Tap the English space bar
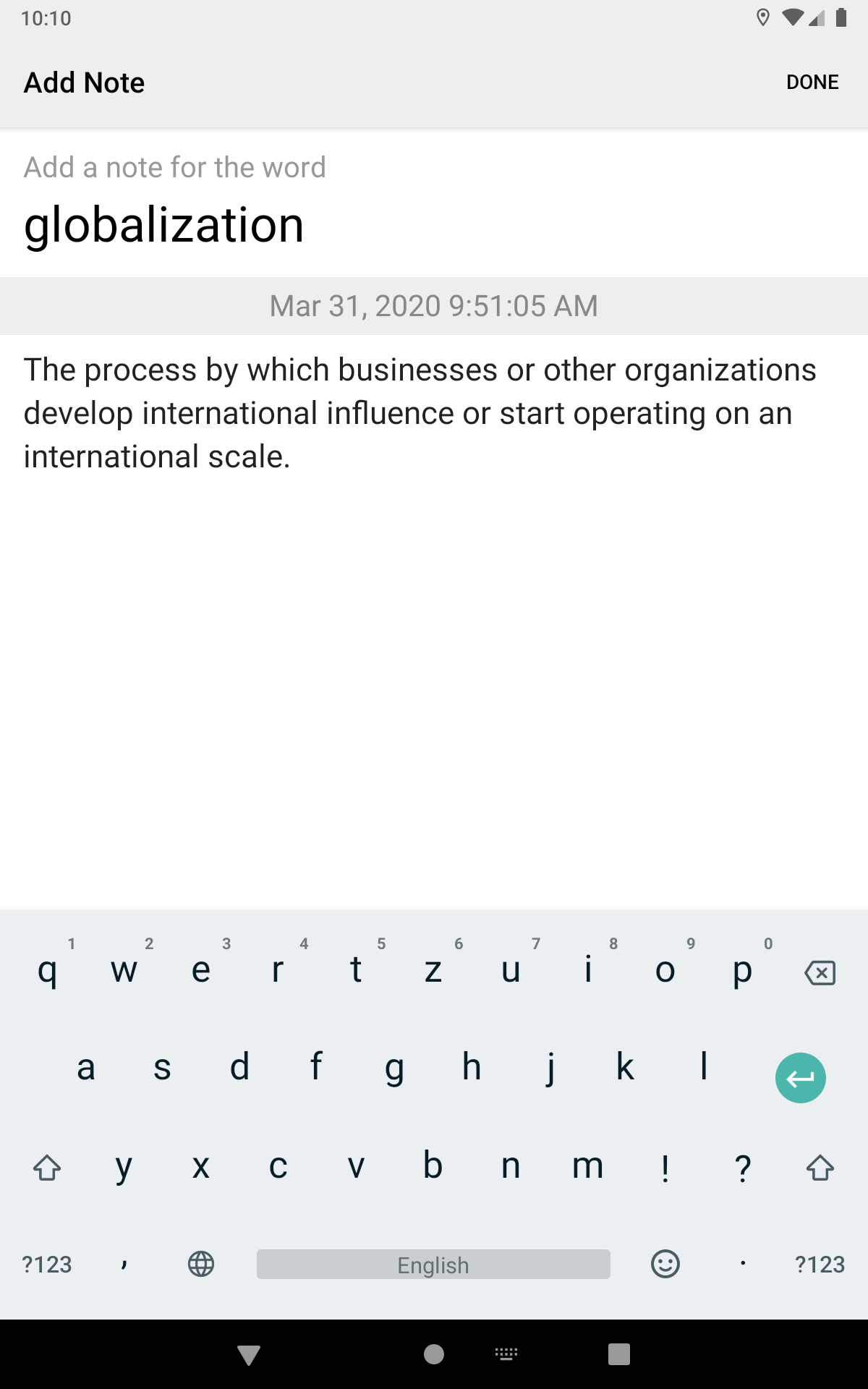The width and height of the screenshot is (868, 1389). pos(433,1264)
